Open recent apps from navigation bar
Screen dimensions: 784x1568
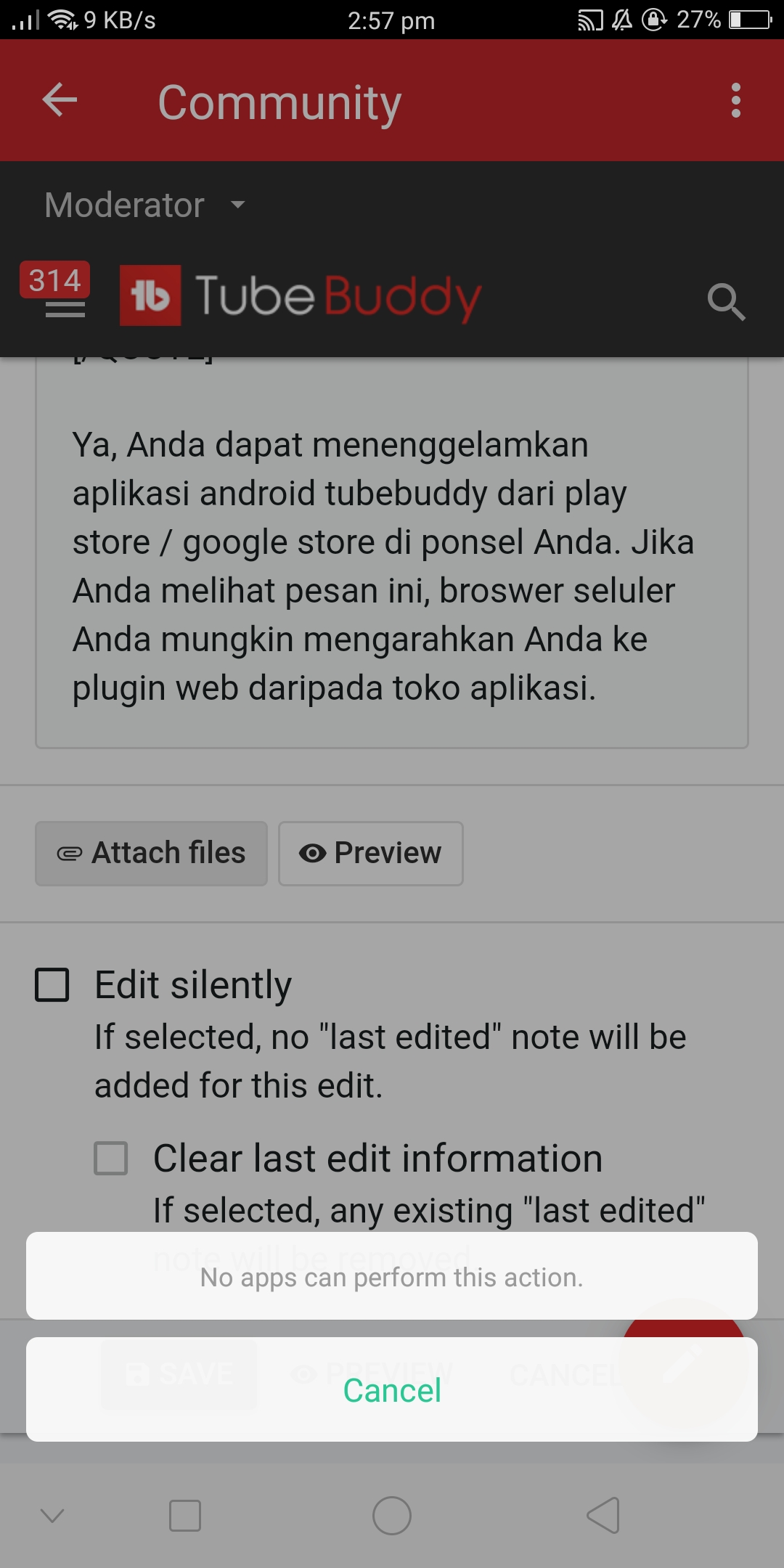click(184, 1516)
